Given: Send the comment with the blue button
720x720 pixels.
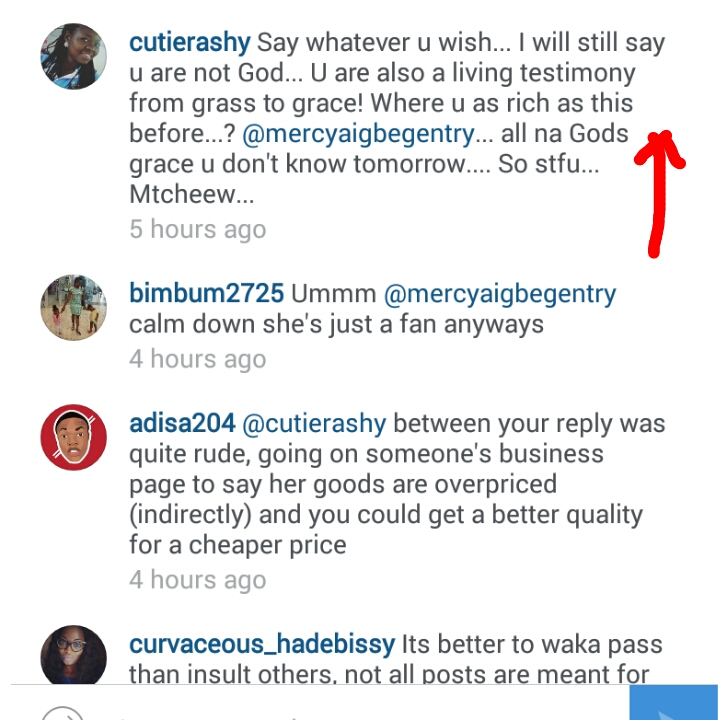Looking at the screenshot, I should [673, 704].
